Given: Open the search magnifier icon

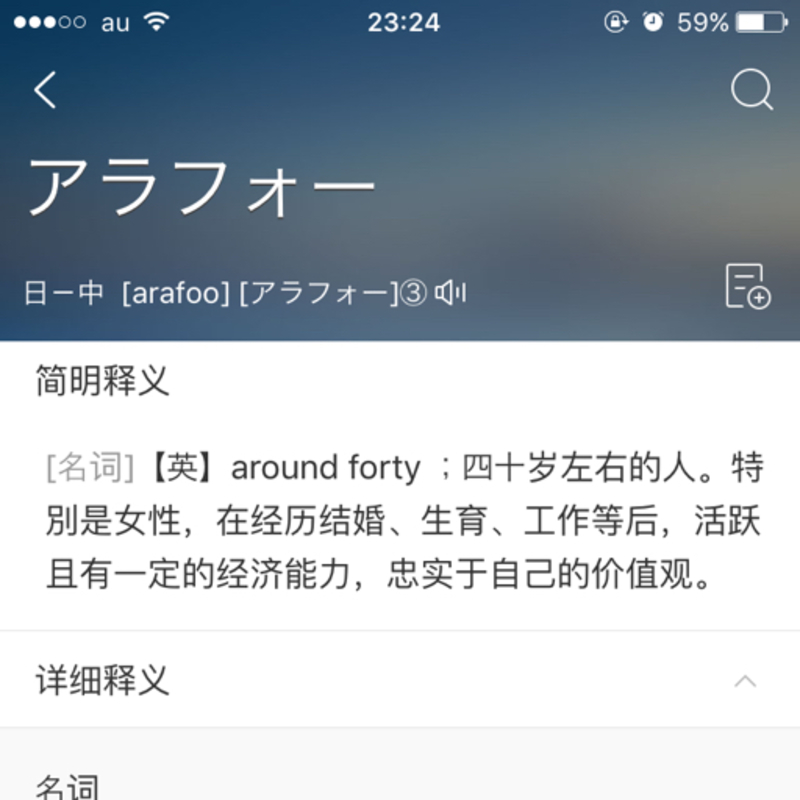Looking at the screenshot, I should [751, 91].
